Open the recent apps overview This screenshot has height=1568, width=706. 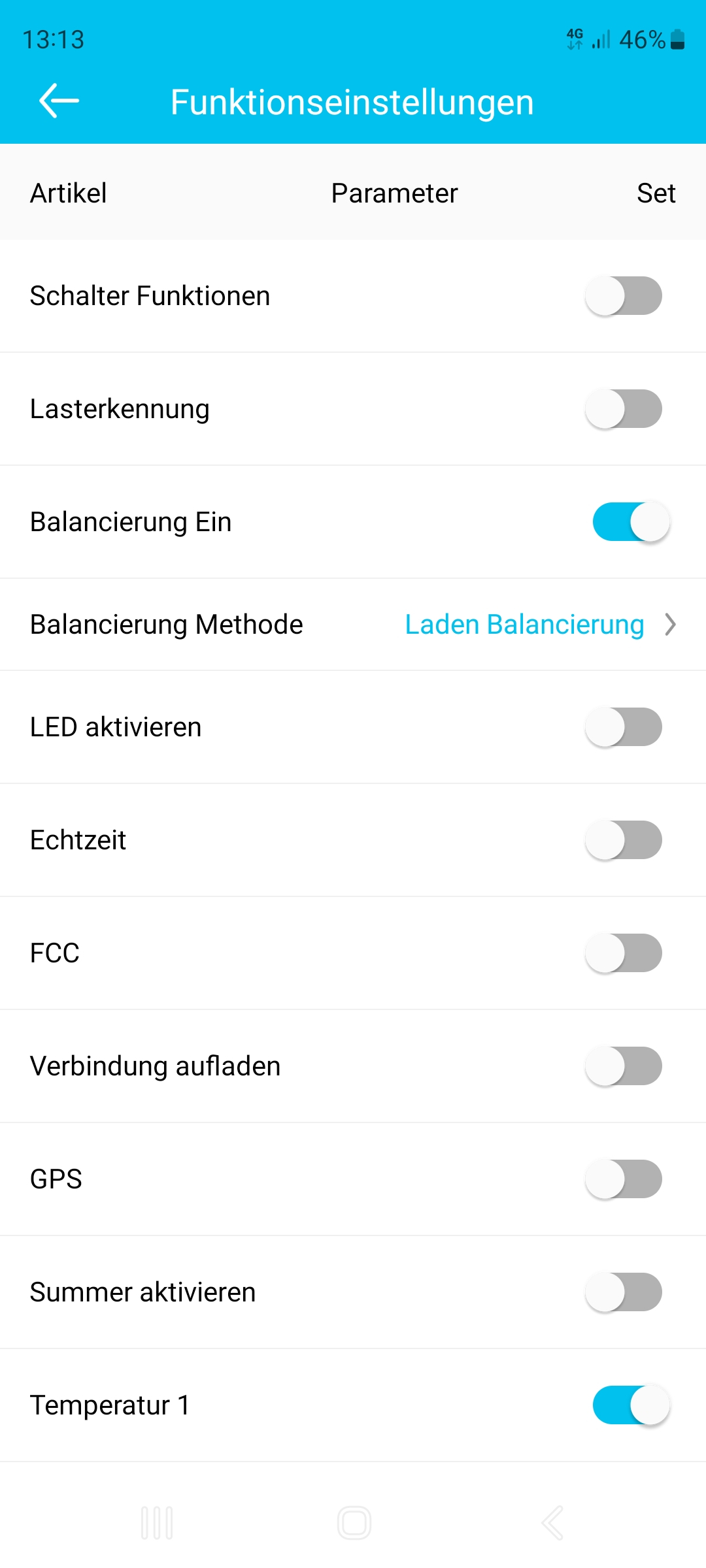(157, 1523)
